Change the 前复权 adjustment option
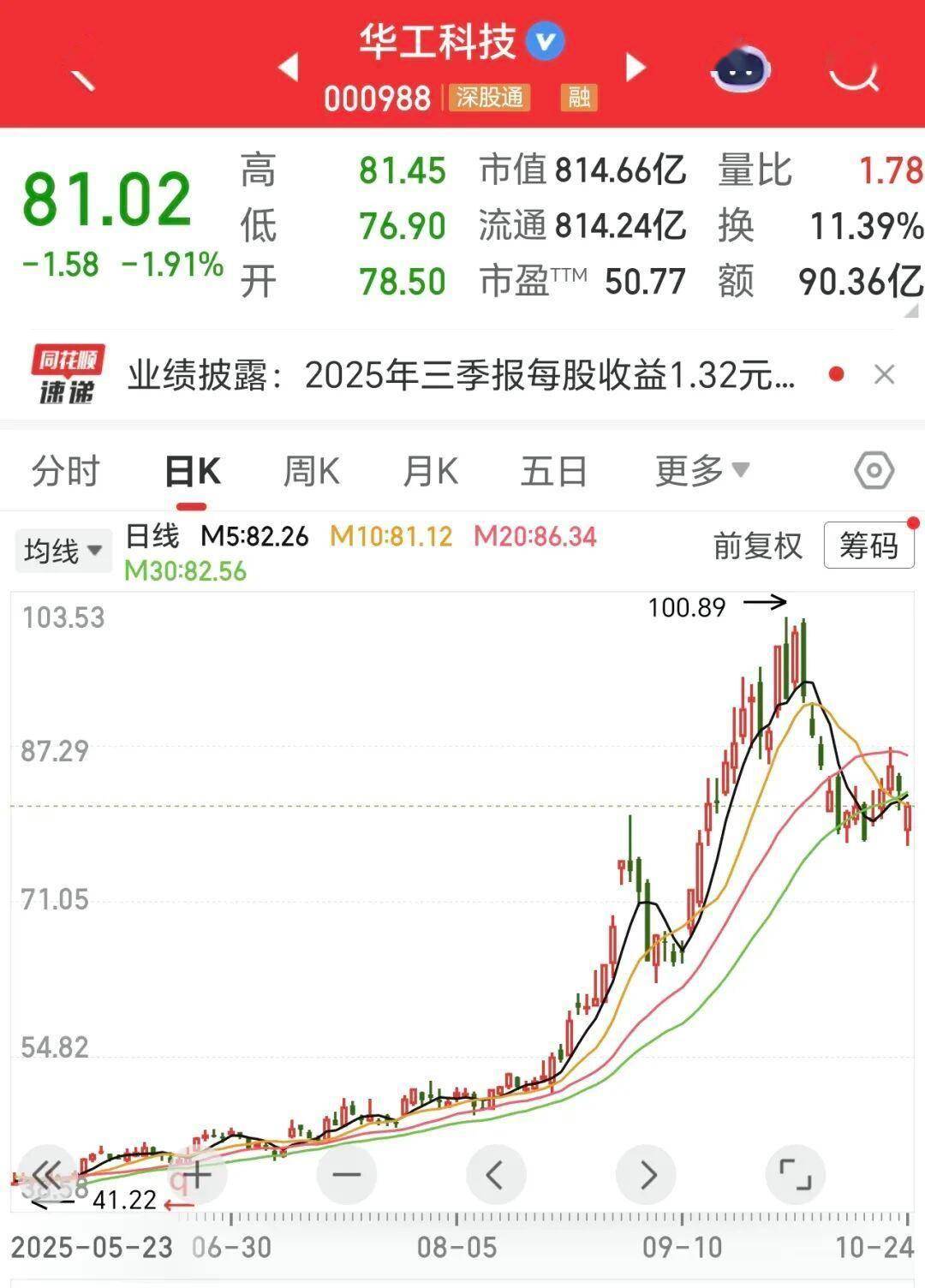 point(757,546)
